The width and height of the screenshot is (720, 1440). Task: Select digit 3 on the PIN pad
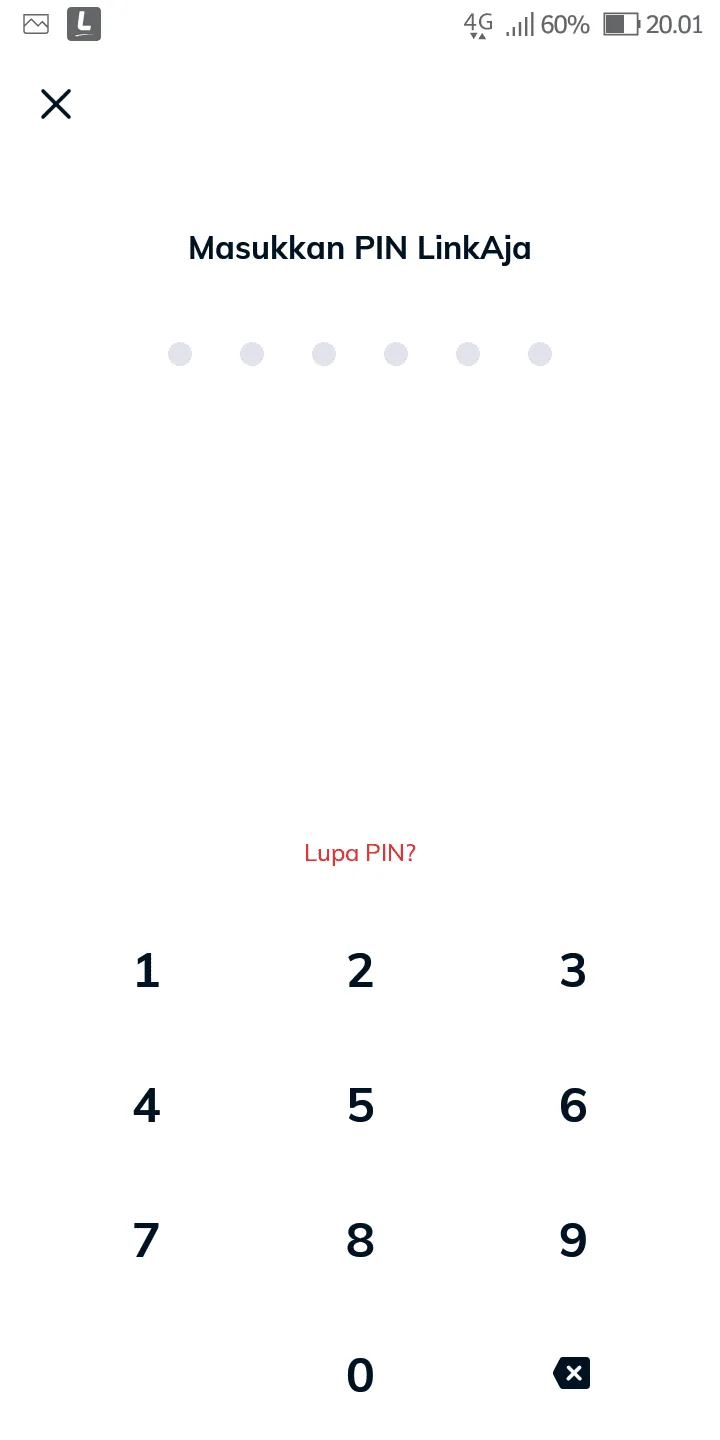tap(573, 971)
